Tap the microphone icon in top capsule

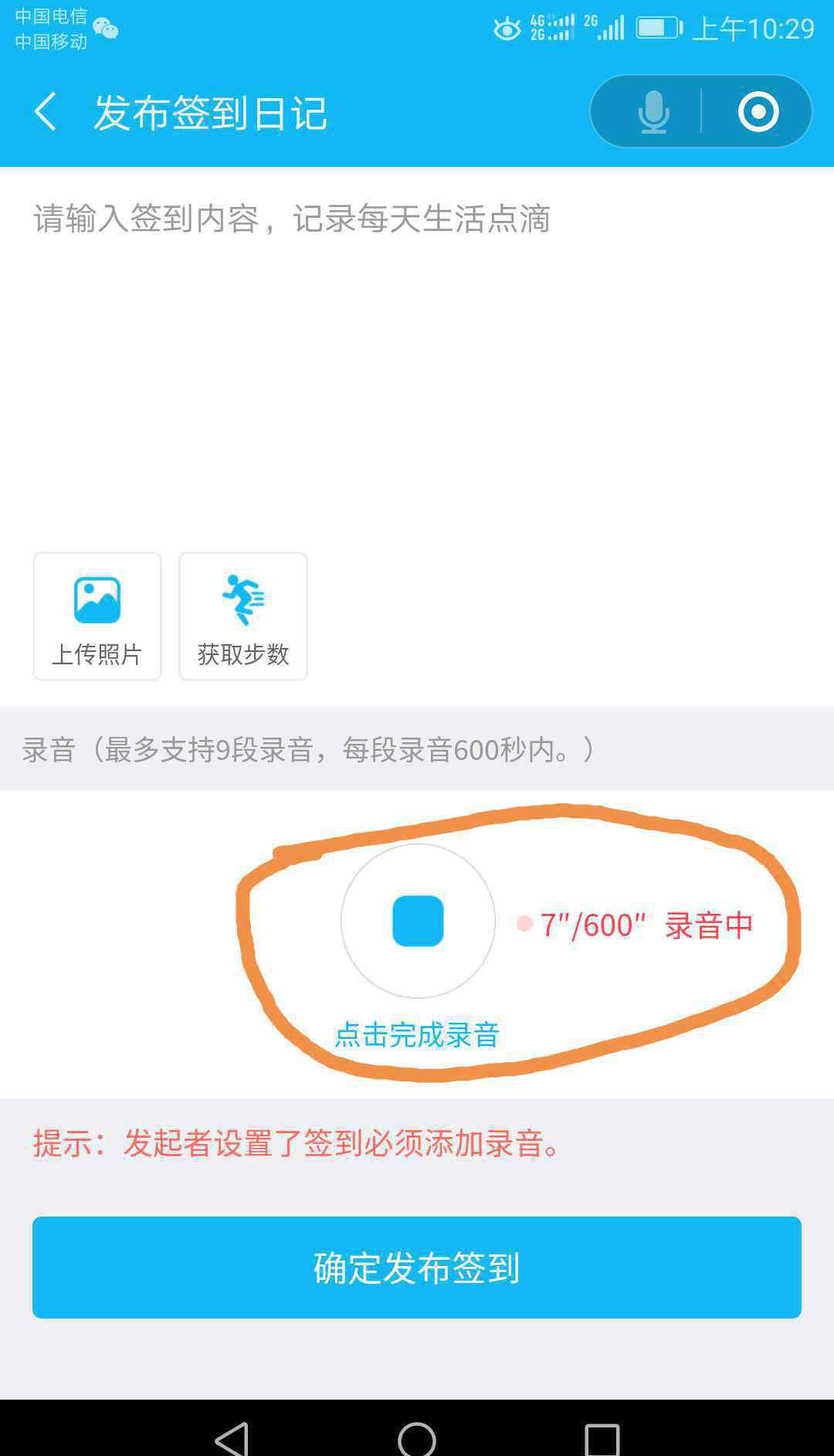pos(653,112)
